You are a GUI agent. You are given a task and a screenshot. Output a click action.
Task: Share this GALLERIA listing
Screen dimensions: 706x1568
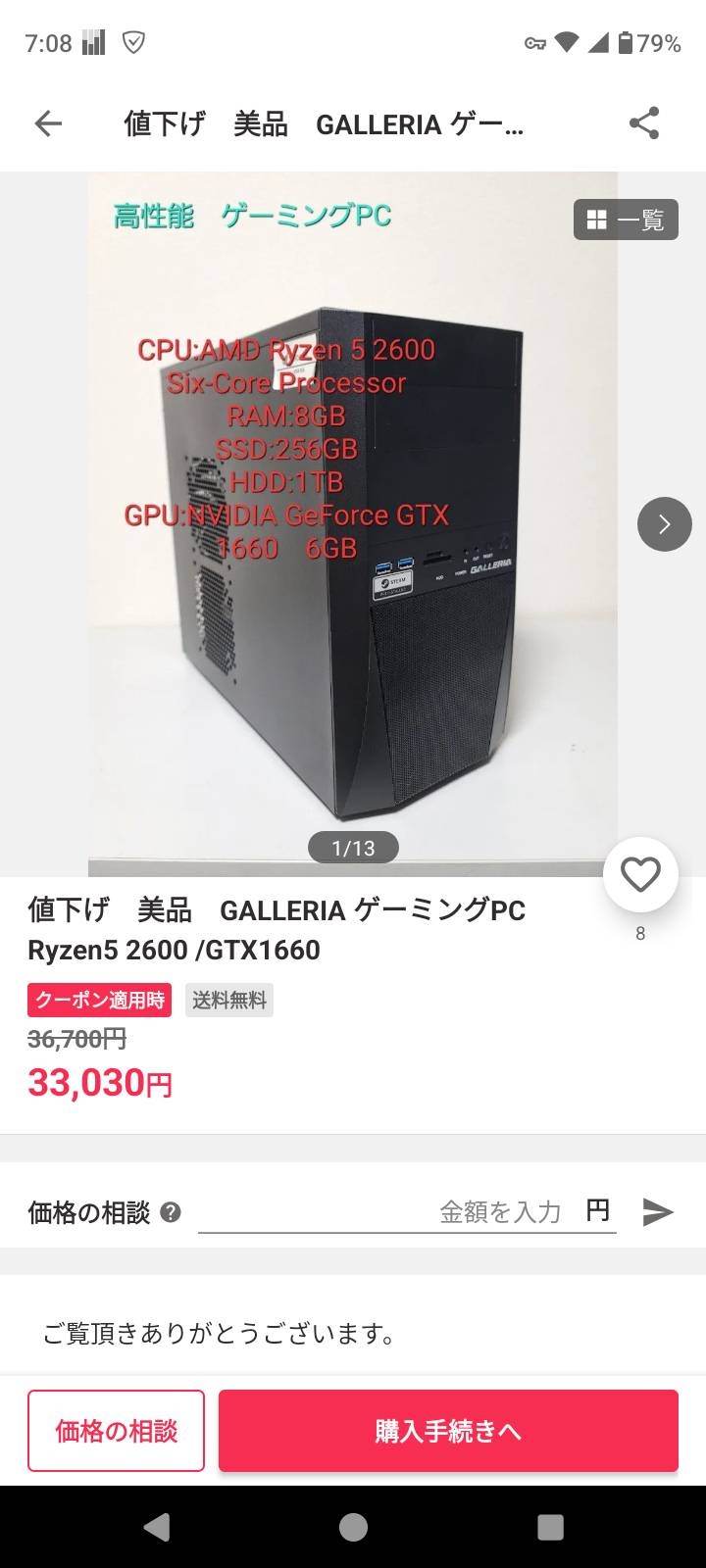coord(643,123)
